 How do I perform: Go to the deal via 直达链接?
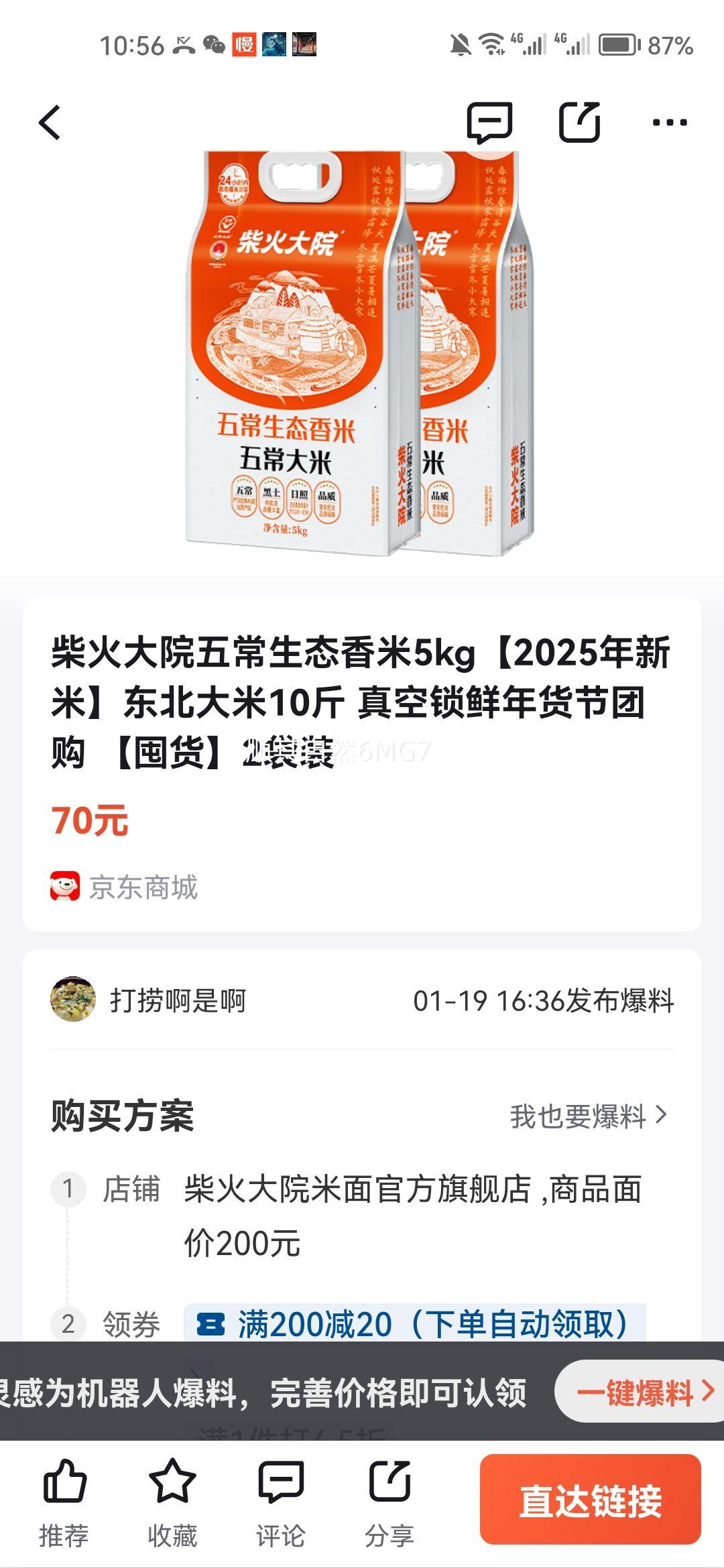590,1500
